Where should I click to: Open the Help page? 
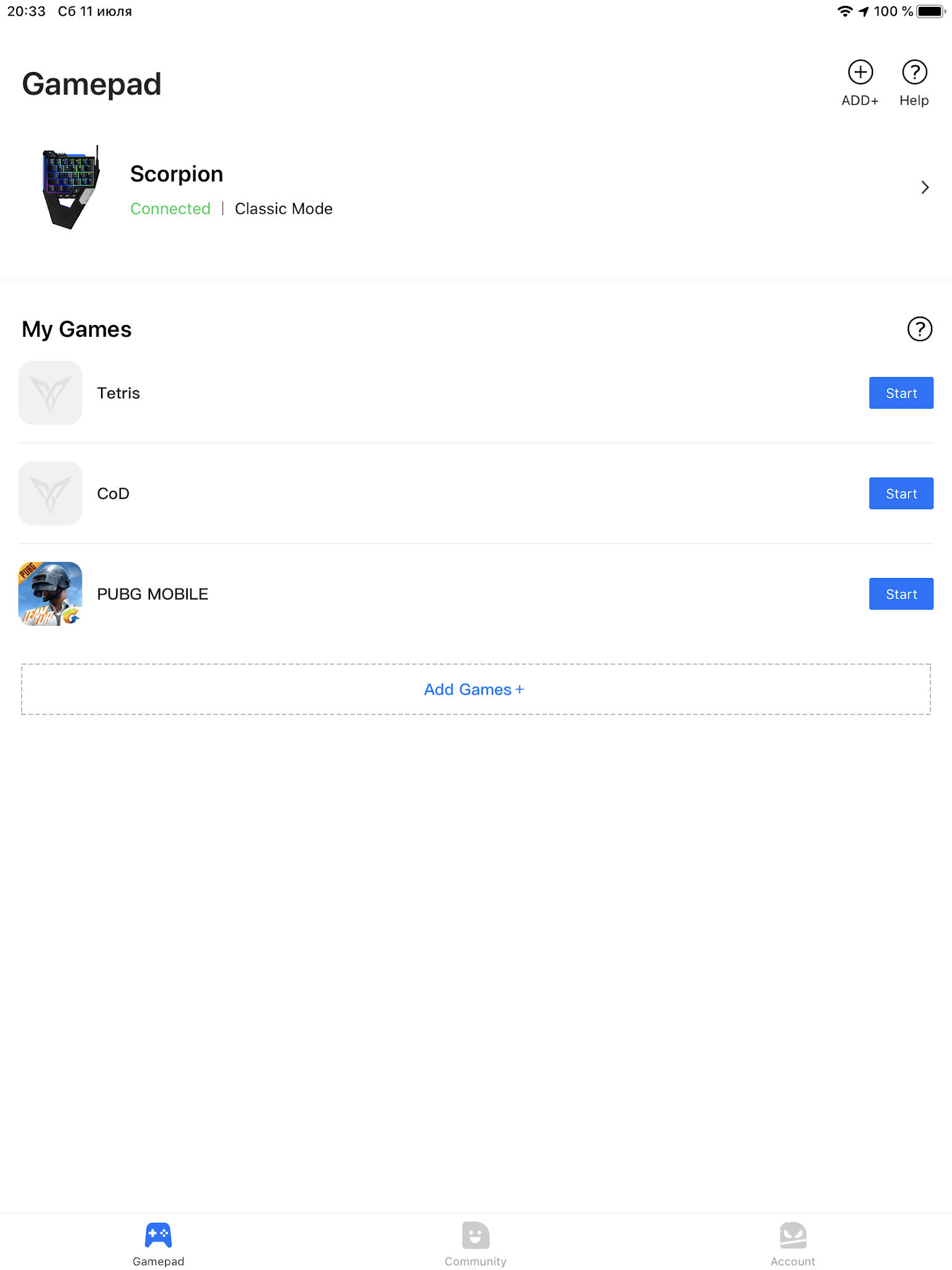click(914, 83)
